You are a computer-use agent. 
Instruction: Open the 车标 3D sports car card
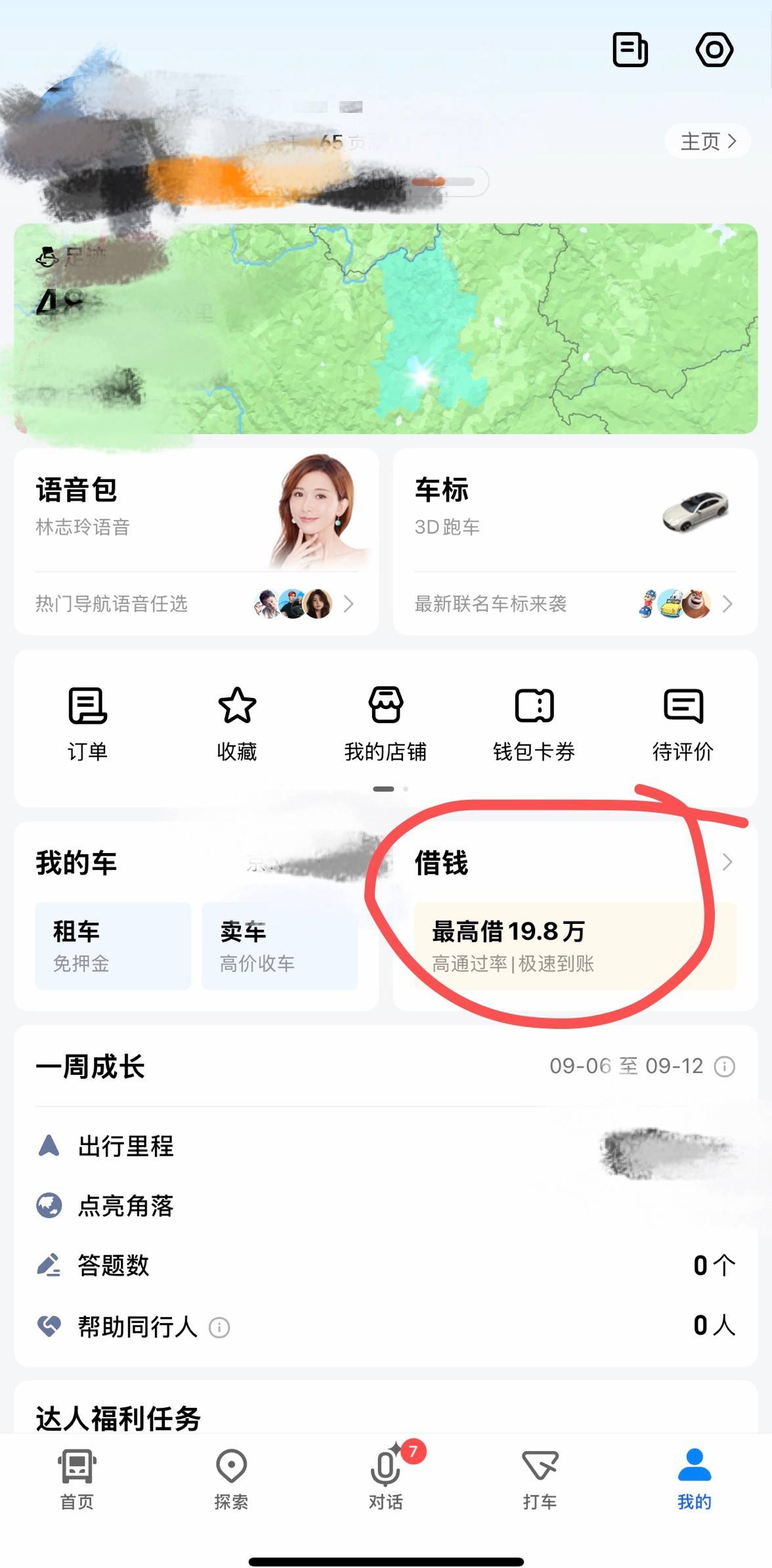tap(574, 511)
